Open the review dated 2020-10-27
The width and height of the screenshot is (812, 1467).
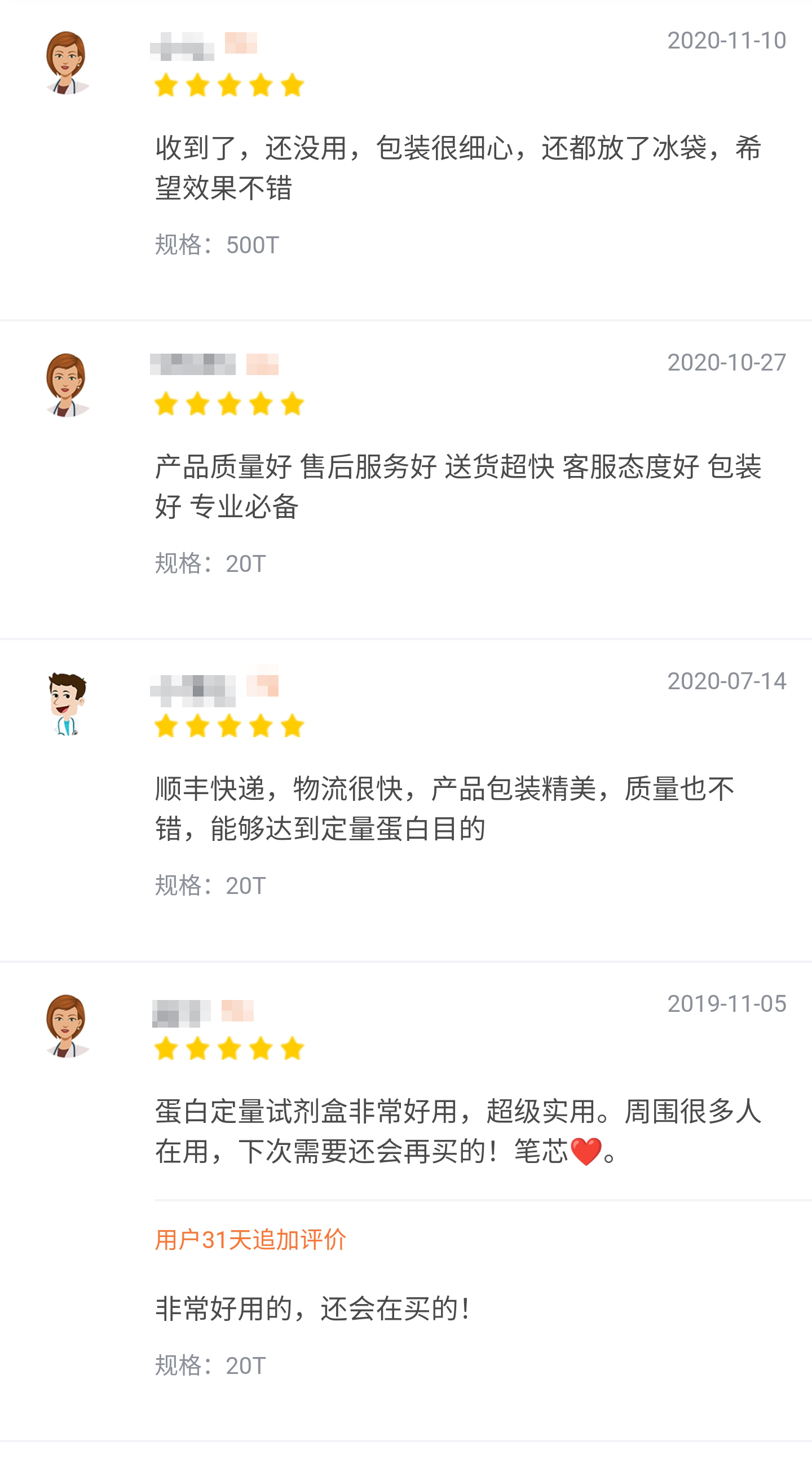tap(458, 486)
